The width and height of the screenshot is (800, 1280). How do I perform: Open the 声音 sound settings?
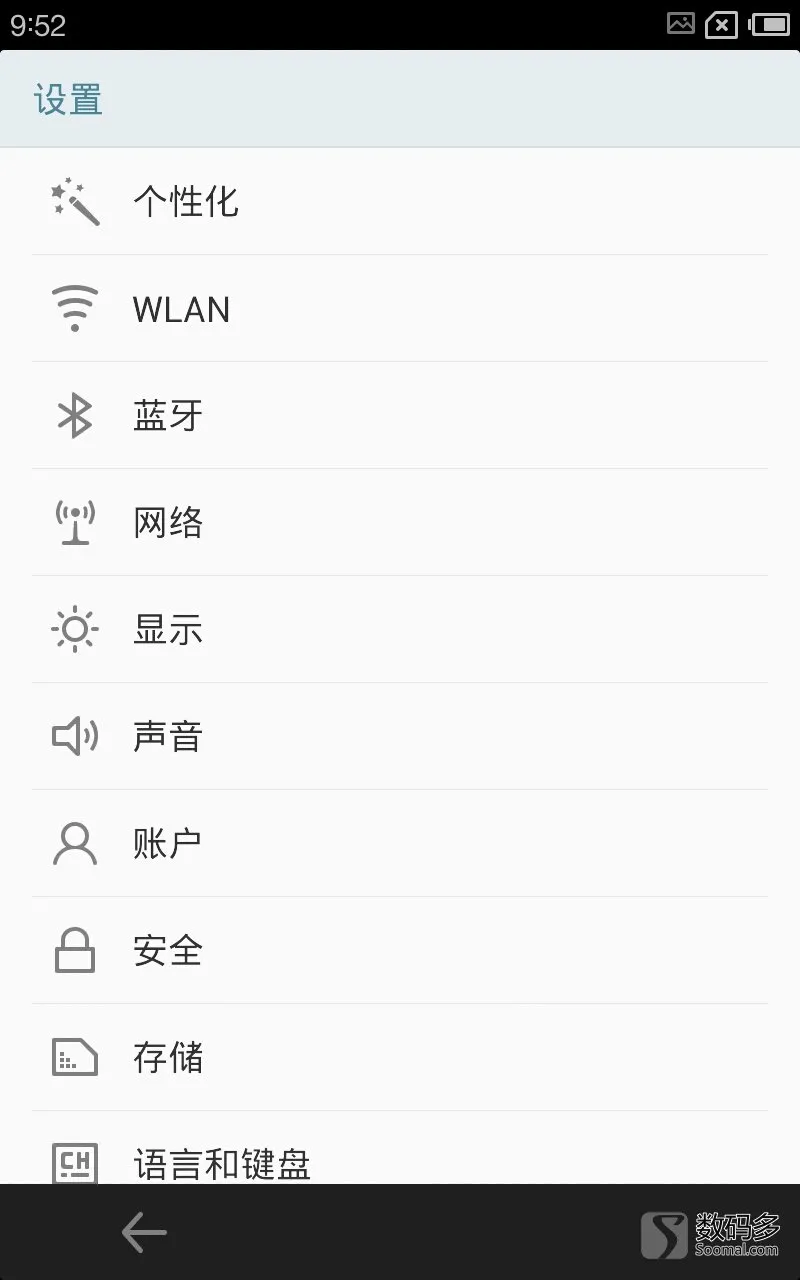click(400, 737)
